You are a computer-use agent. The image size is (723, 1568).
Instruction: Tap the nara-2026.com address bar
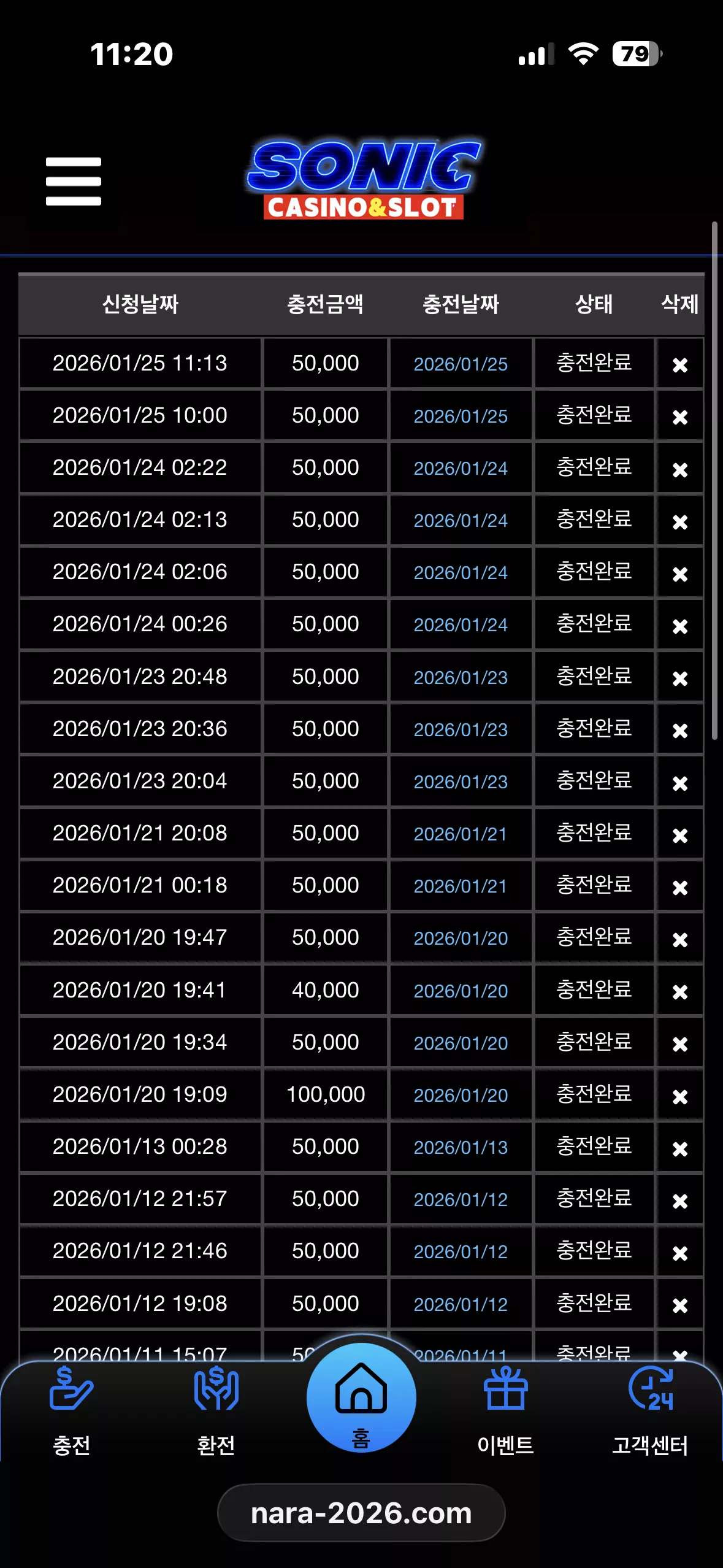[x=361, y=1513]
